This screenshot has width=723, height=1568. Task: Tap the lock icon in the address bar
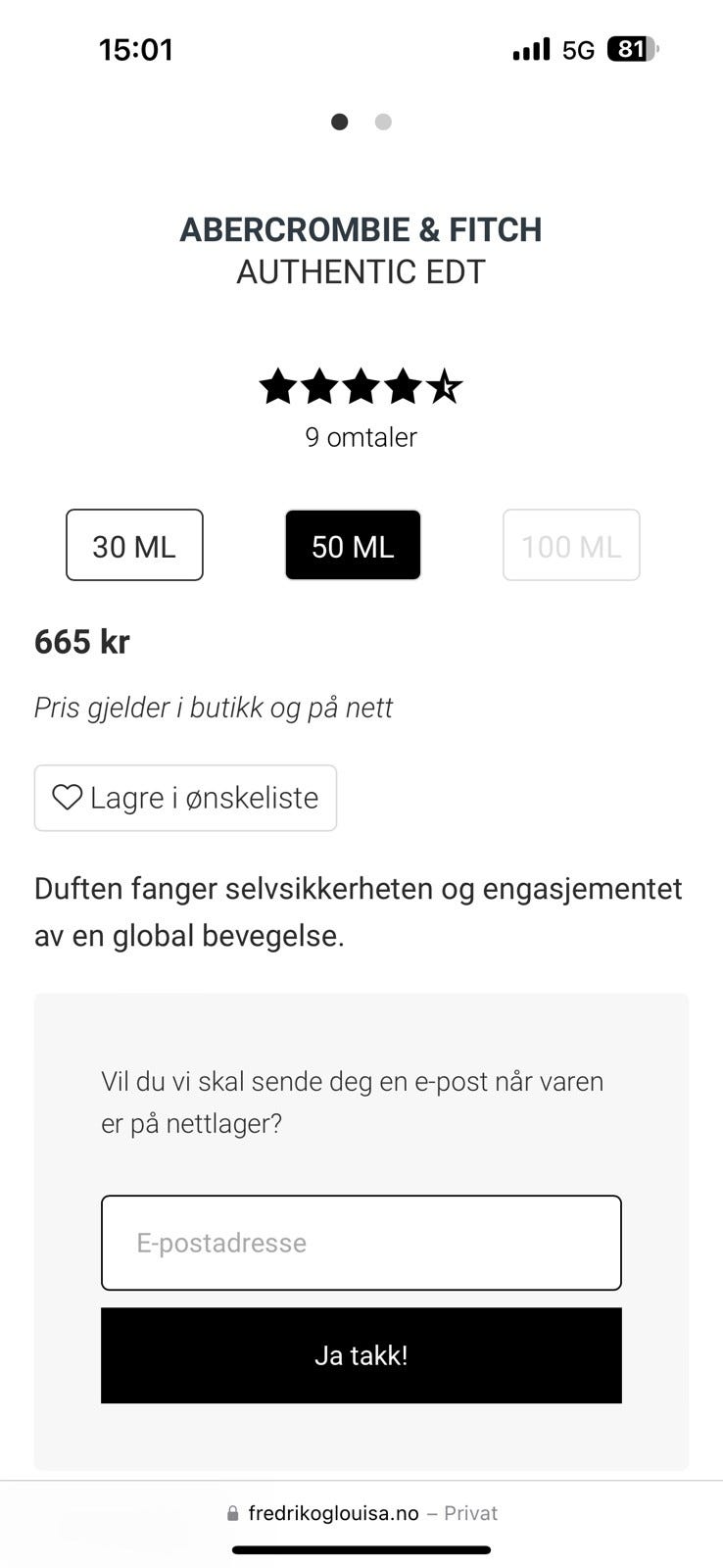click(232, 1512)
